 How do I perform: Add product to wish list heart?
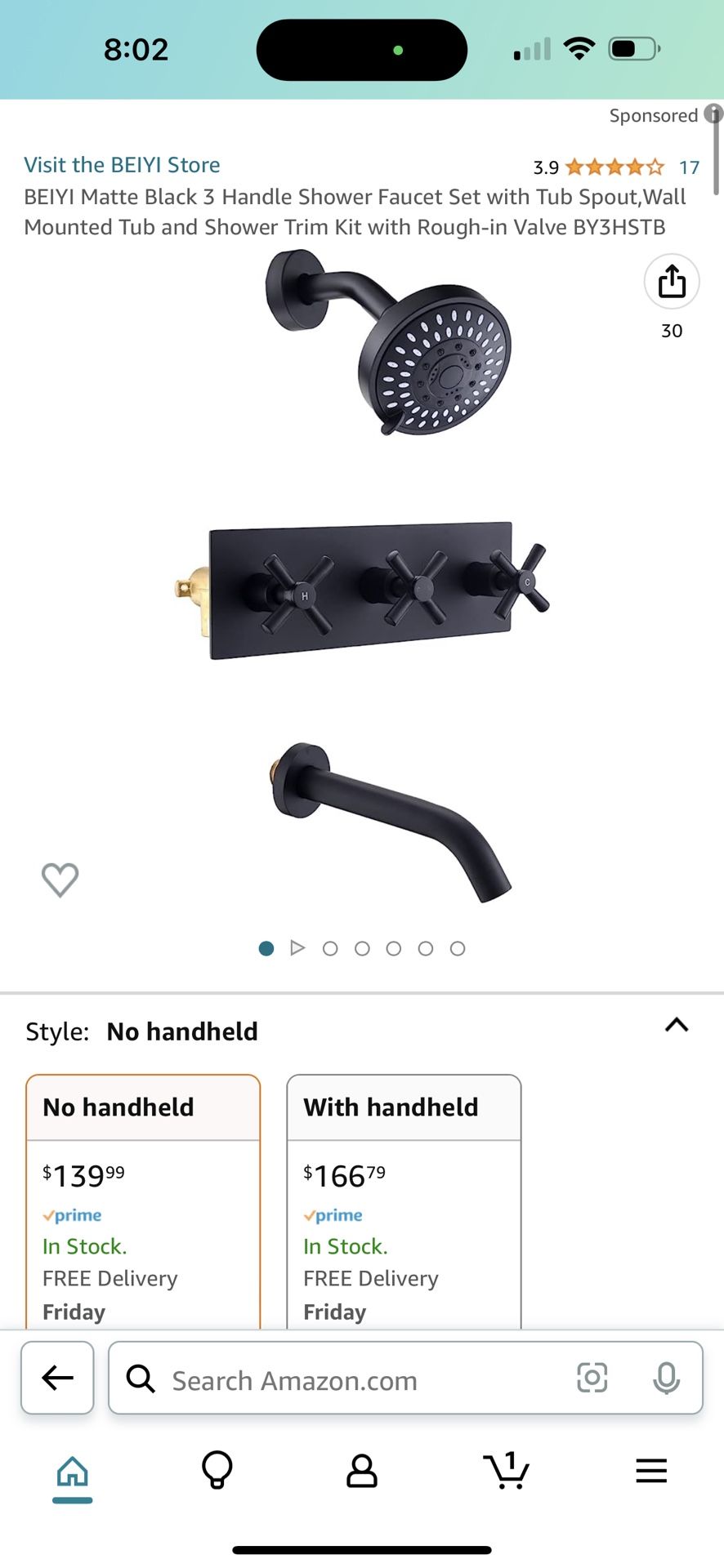pos(60,880)
